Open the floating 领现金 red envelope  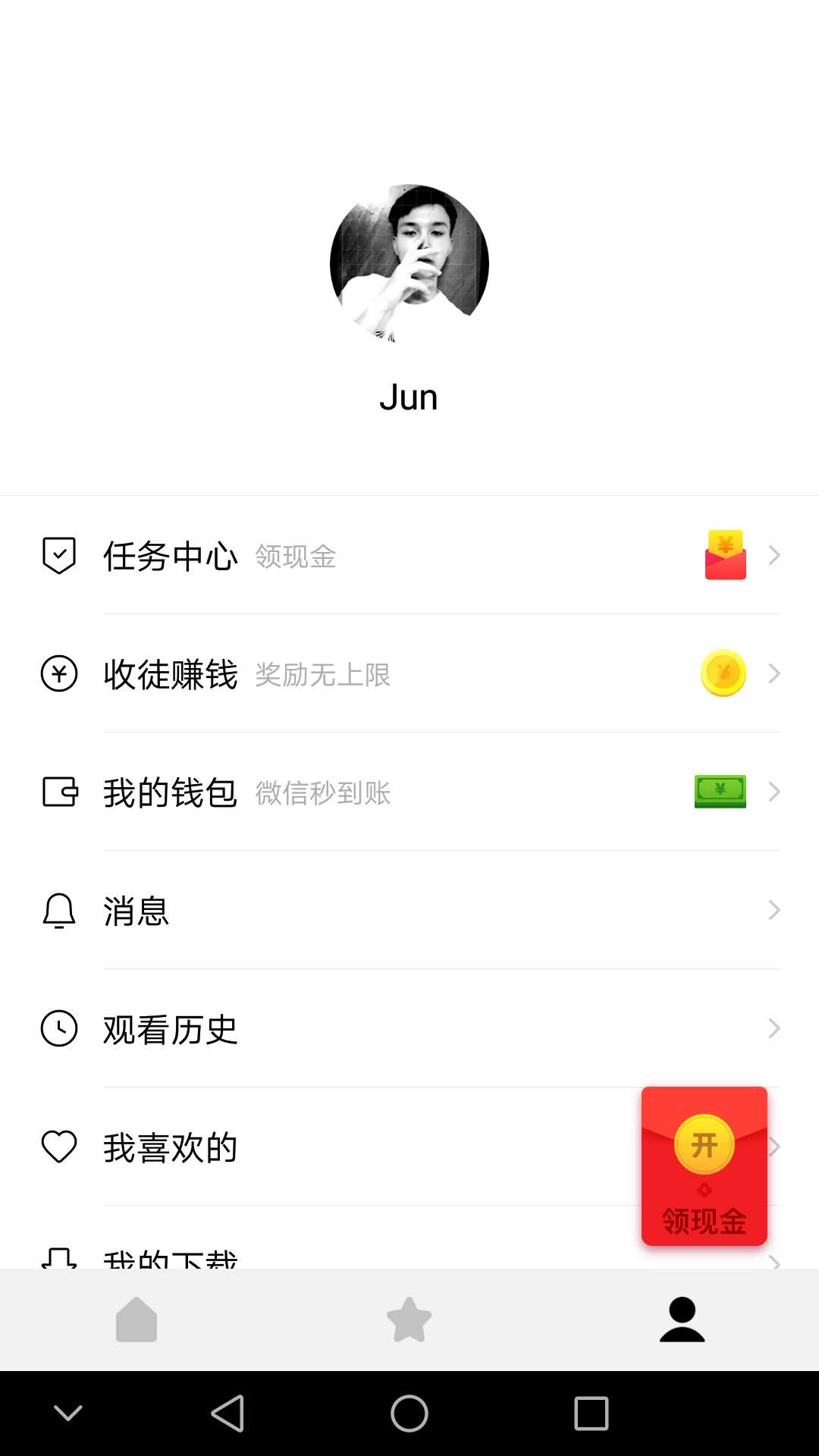pos(704,1166)
